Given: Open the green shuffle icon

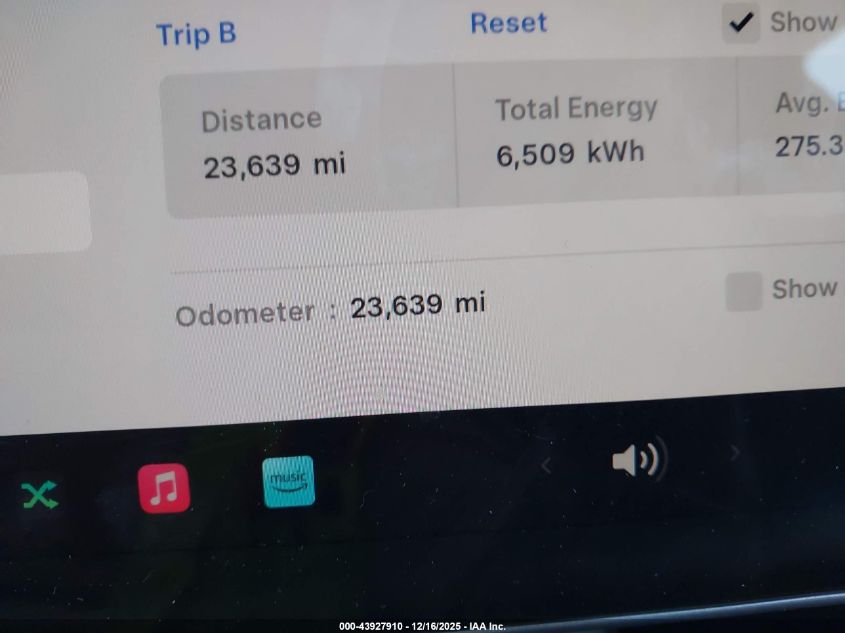Looking at the screenshot, I should tap(39, 493).
